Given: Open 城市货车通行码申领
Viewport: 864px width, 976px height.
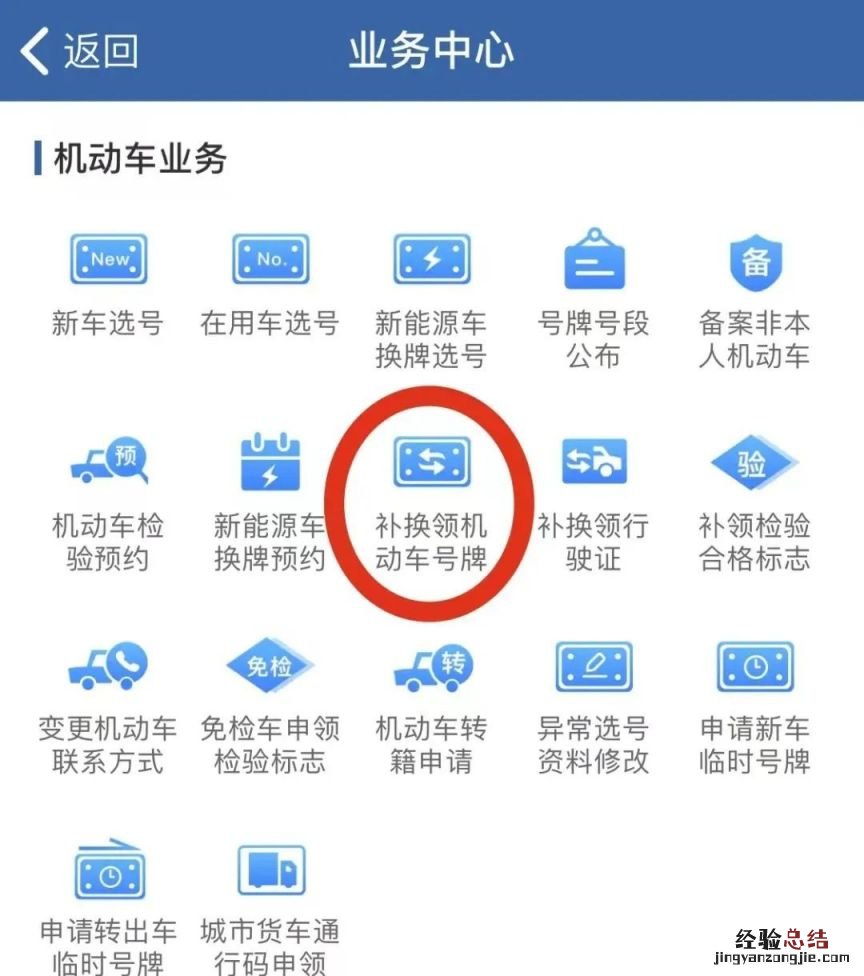Looking at the screenshot, I should [x=270, y=872].
